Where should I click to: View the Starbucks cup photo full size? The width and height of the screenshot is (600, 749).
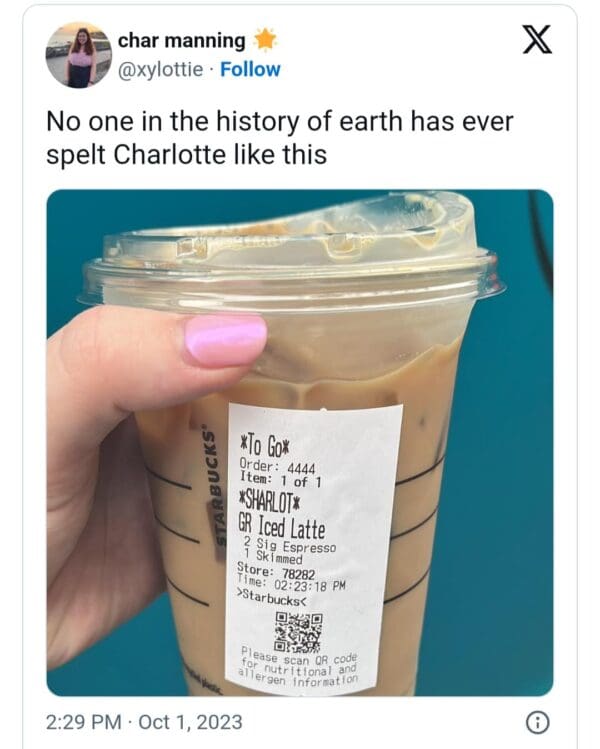(x=300, y=442)
